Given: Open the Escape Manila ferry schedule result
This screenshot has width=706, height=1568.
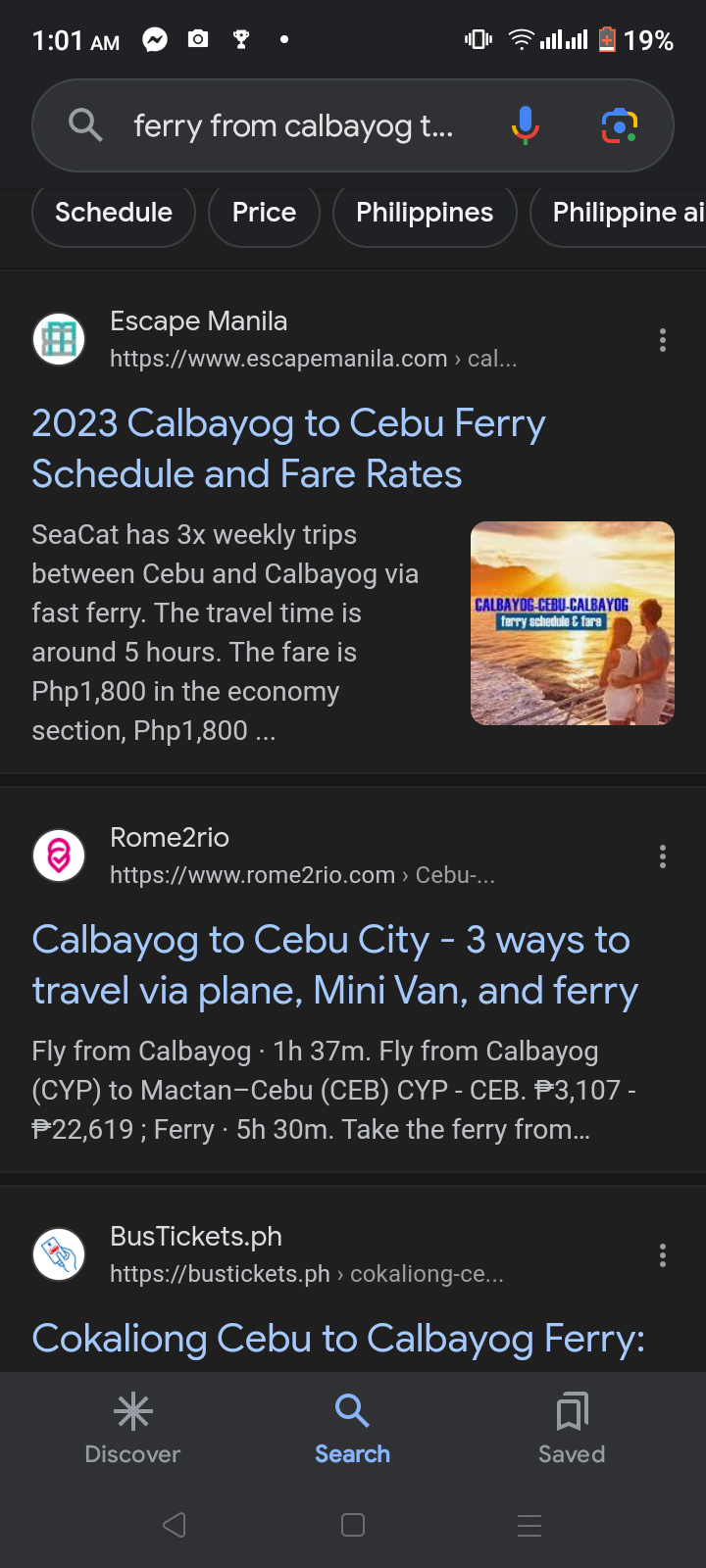Looking at the screenshot, I should (288, 449).
